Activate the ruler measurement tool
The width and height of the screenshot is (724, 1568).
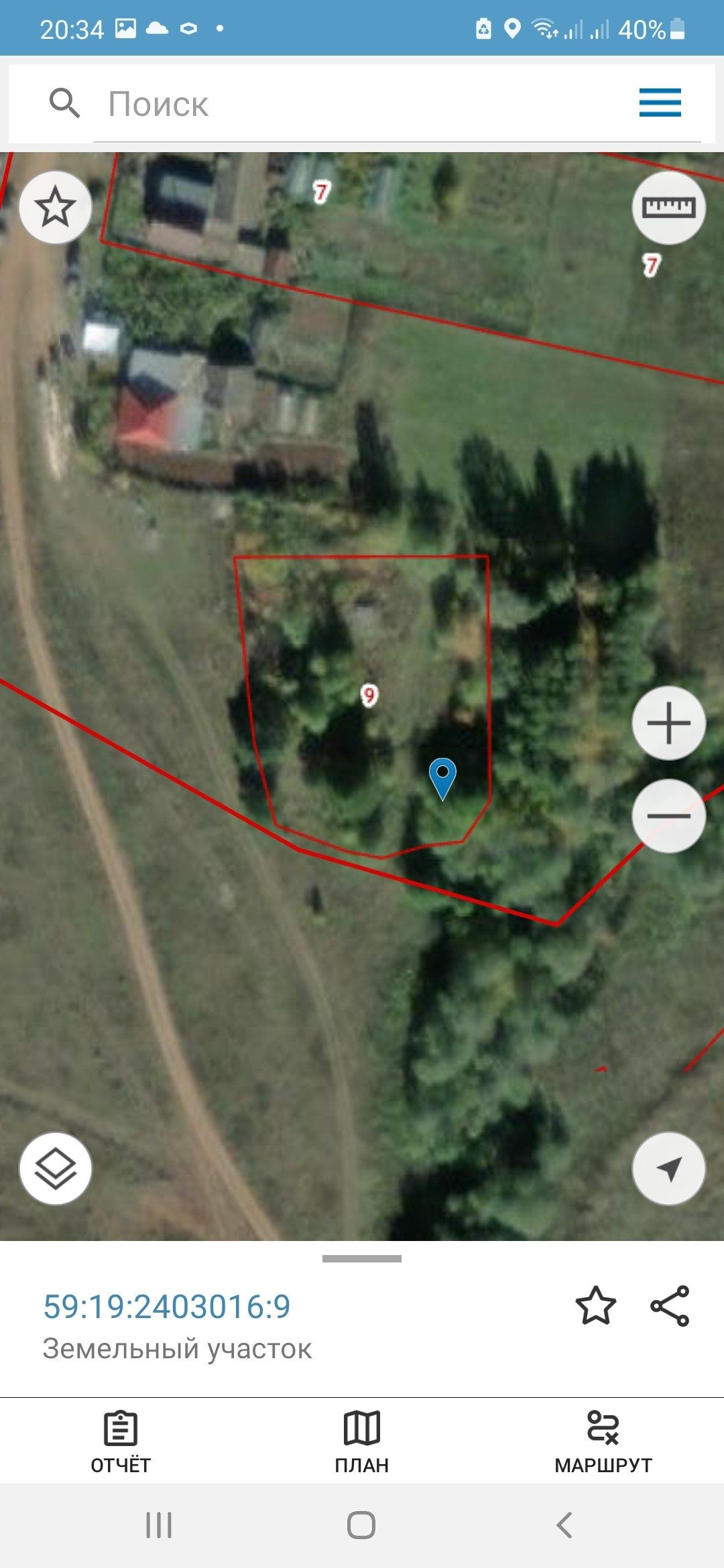[668, 208]
